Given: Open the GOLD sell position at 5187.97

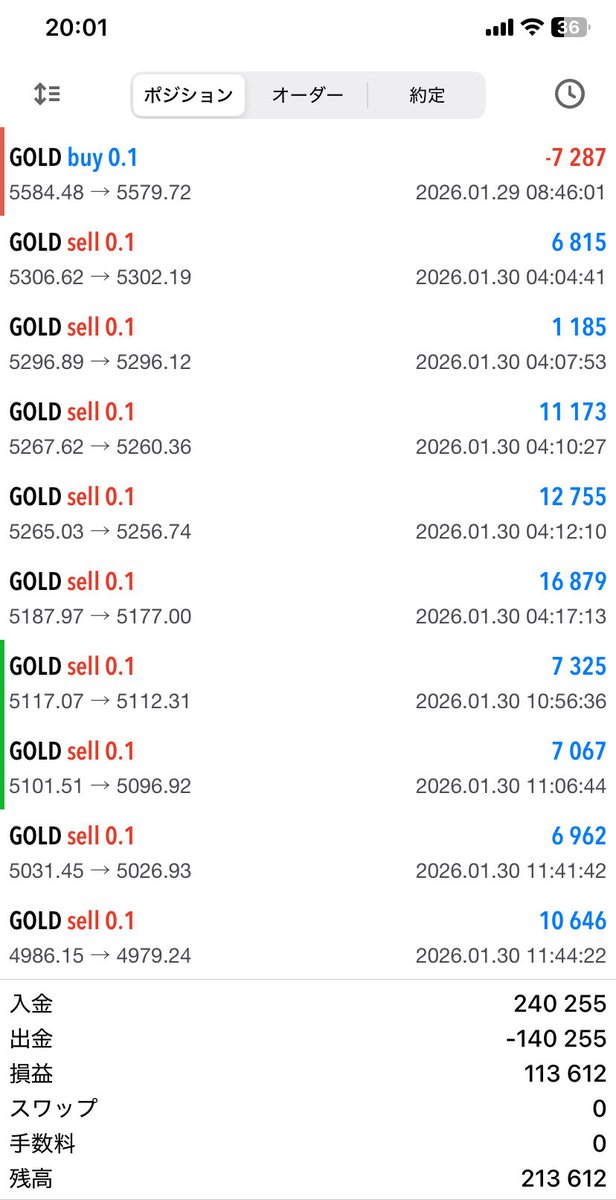Looking at the screenshot, I should coord(308,599).
